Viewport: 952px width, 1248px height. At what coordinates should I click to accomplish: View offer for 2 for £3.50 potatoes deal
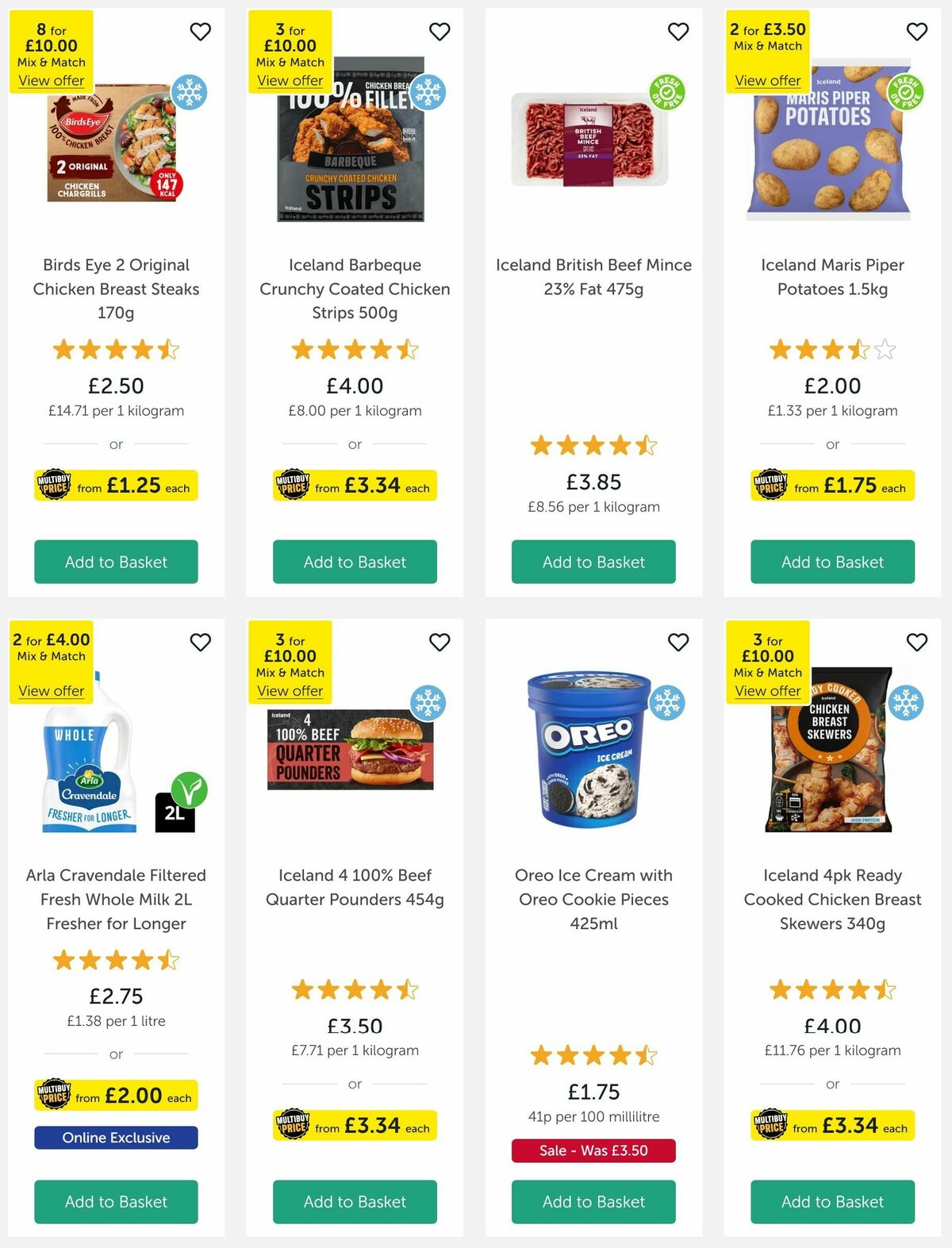click(766, 80)
